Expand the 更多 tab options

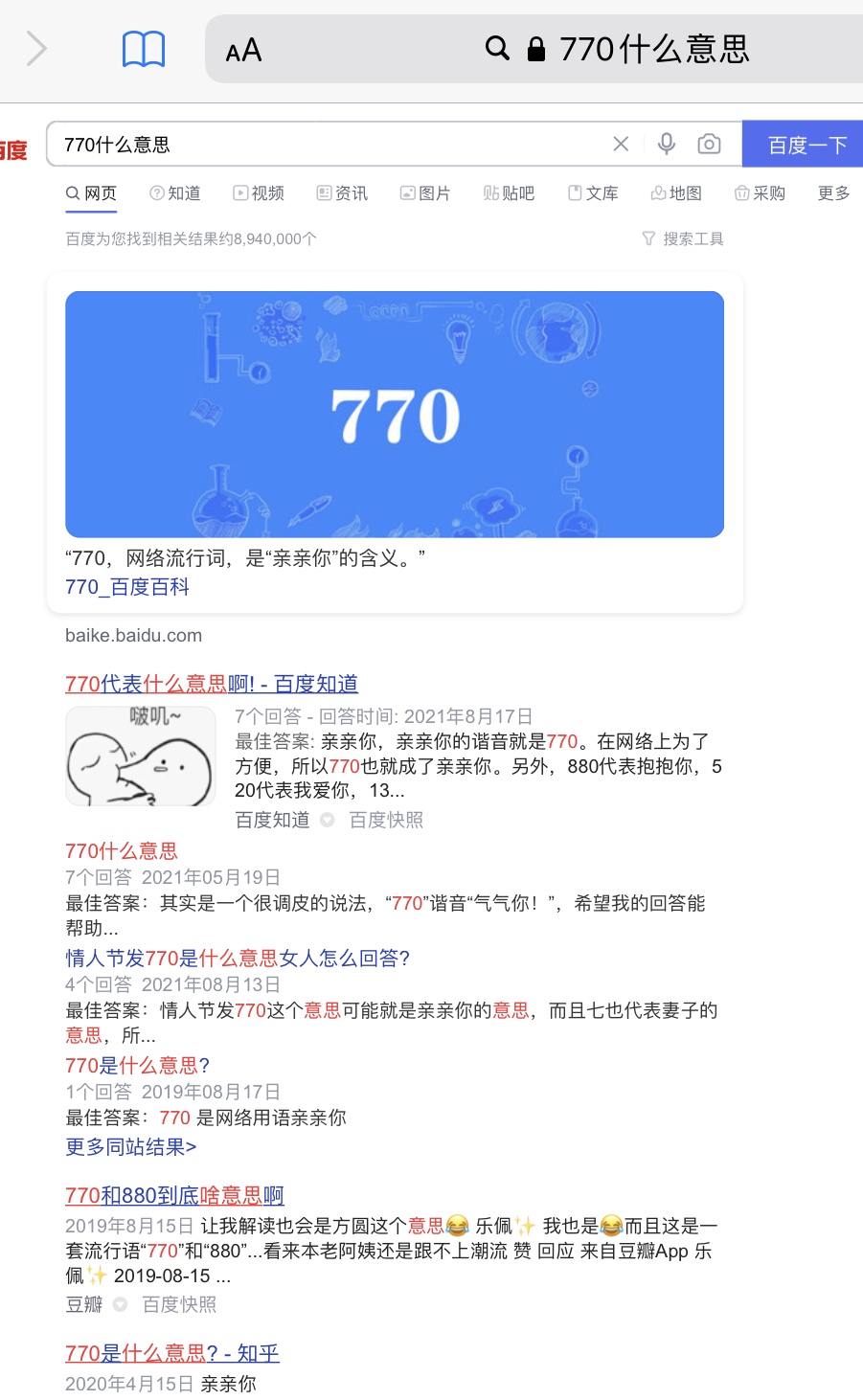click(833, 193)
